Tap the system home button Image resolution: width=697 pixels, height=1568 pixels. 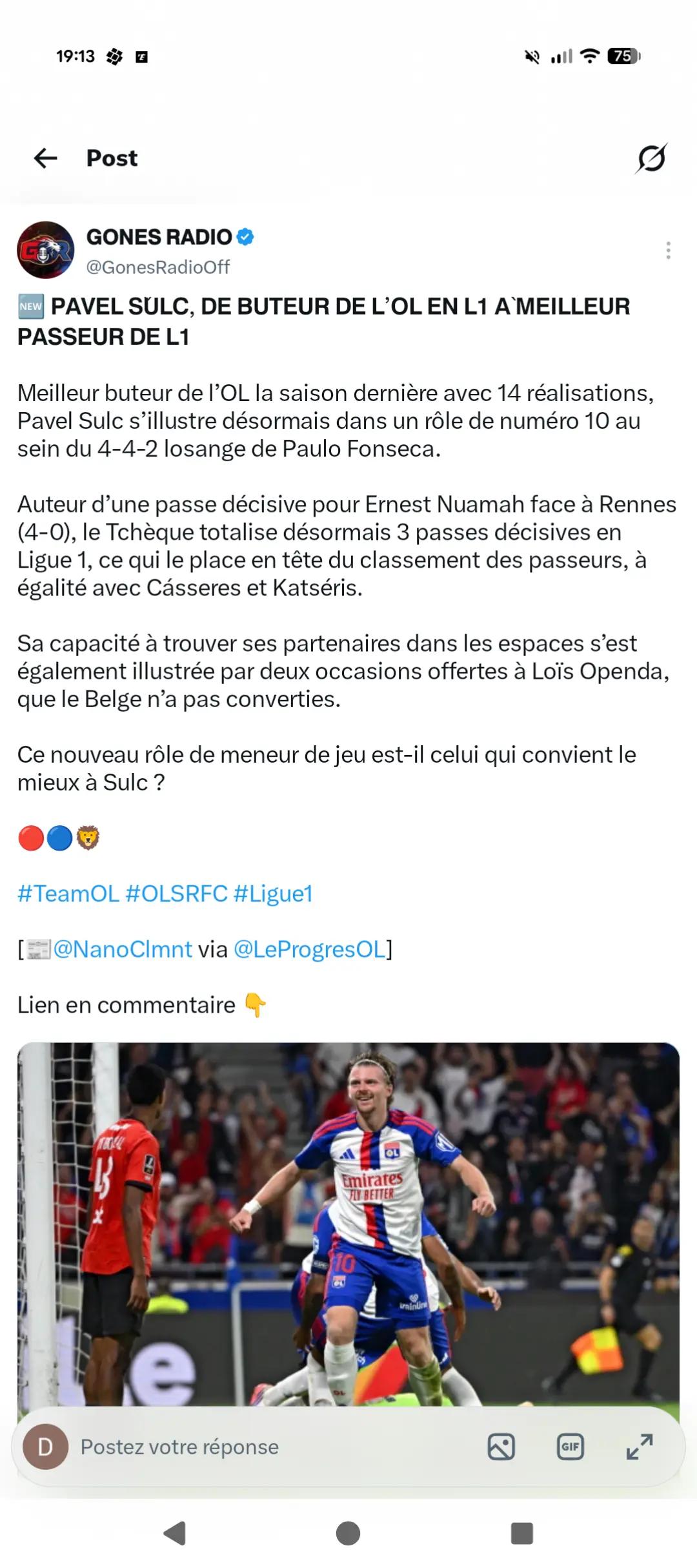(348, 1533)
